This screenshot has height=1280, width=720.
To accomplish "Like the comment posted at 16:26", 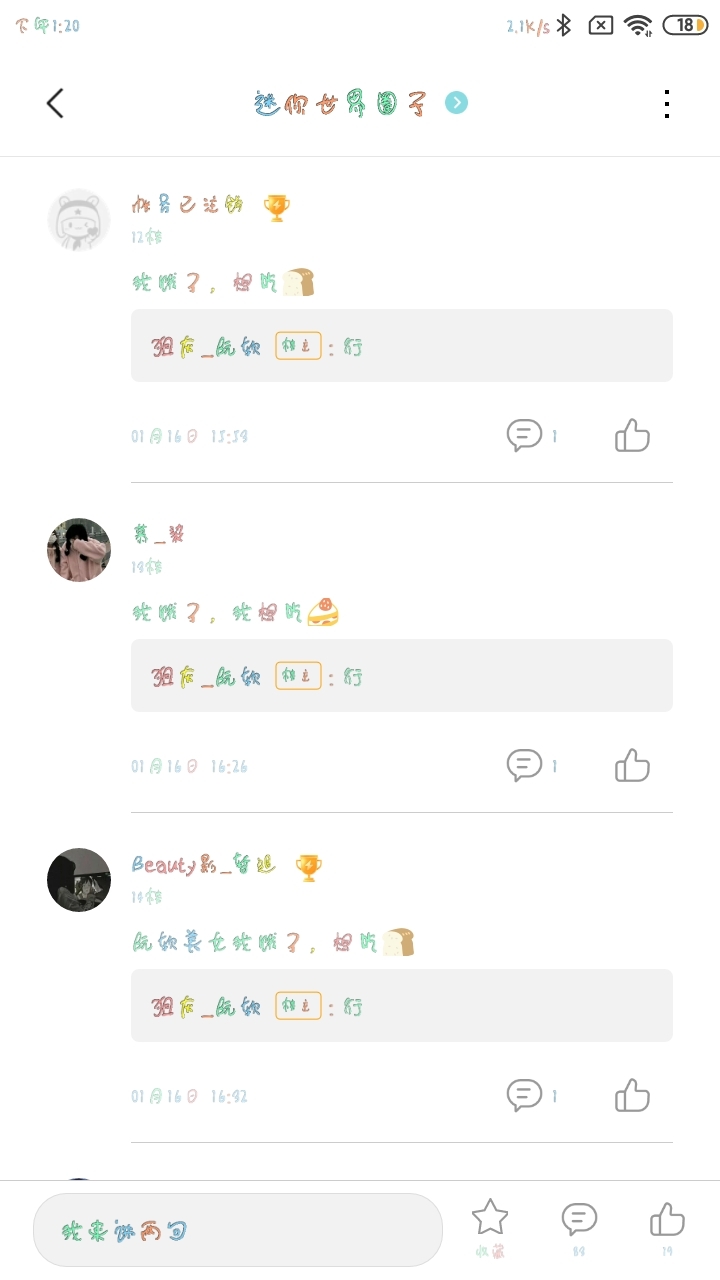I will pos(632,766).
